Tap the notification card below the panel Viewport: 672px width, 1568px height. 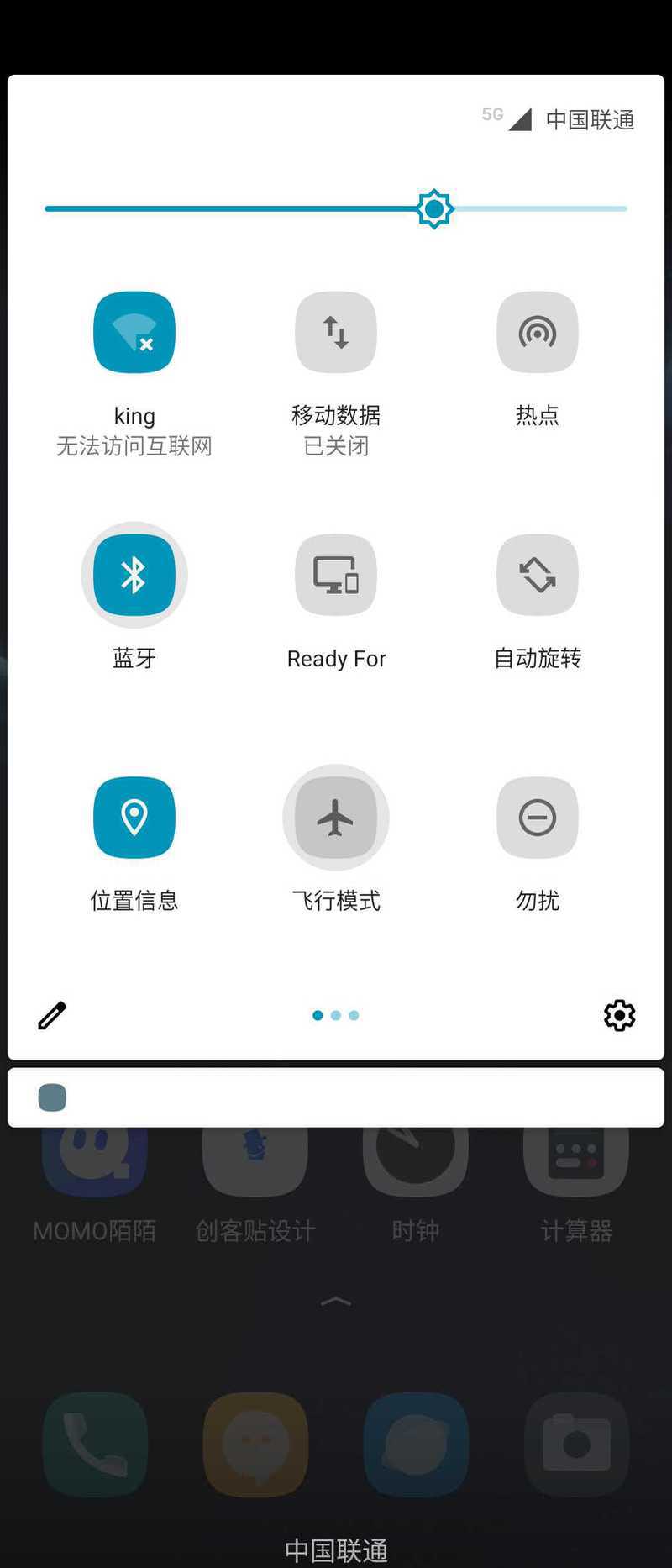coord(336,1097)
